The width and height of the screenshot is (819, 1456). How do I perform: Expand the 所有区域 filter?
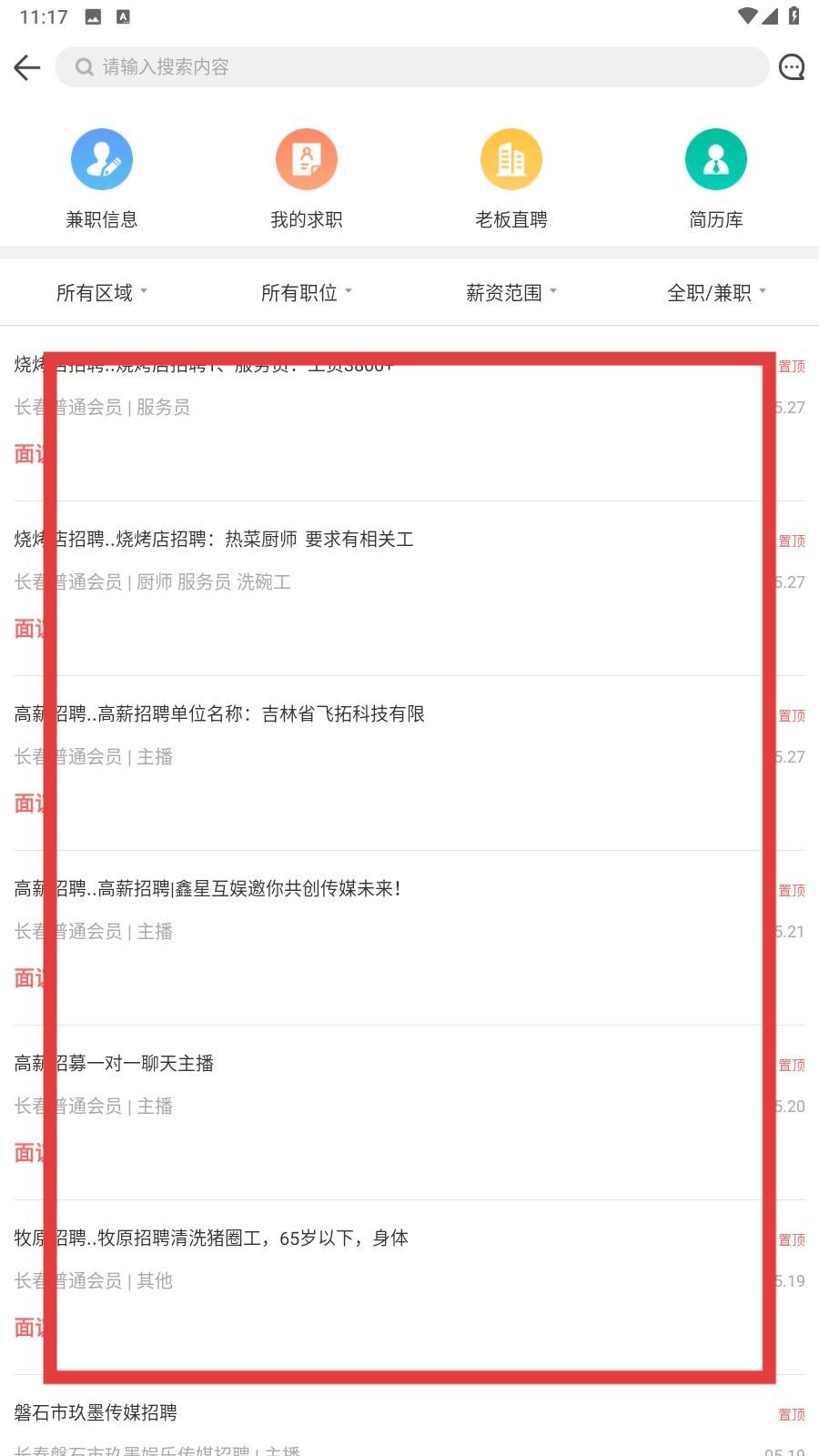tap(102, 293)
